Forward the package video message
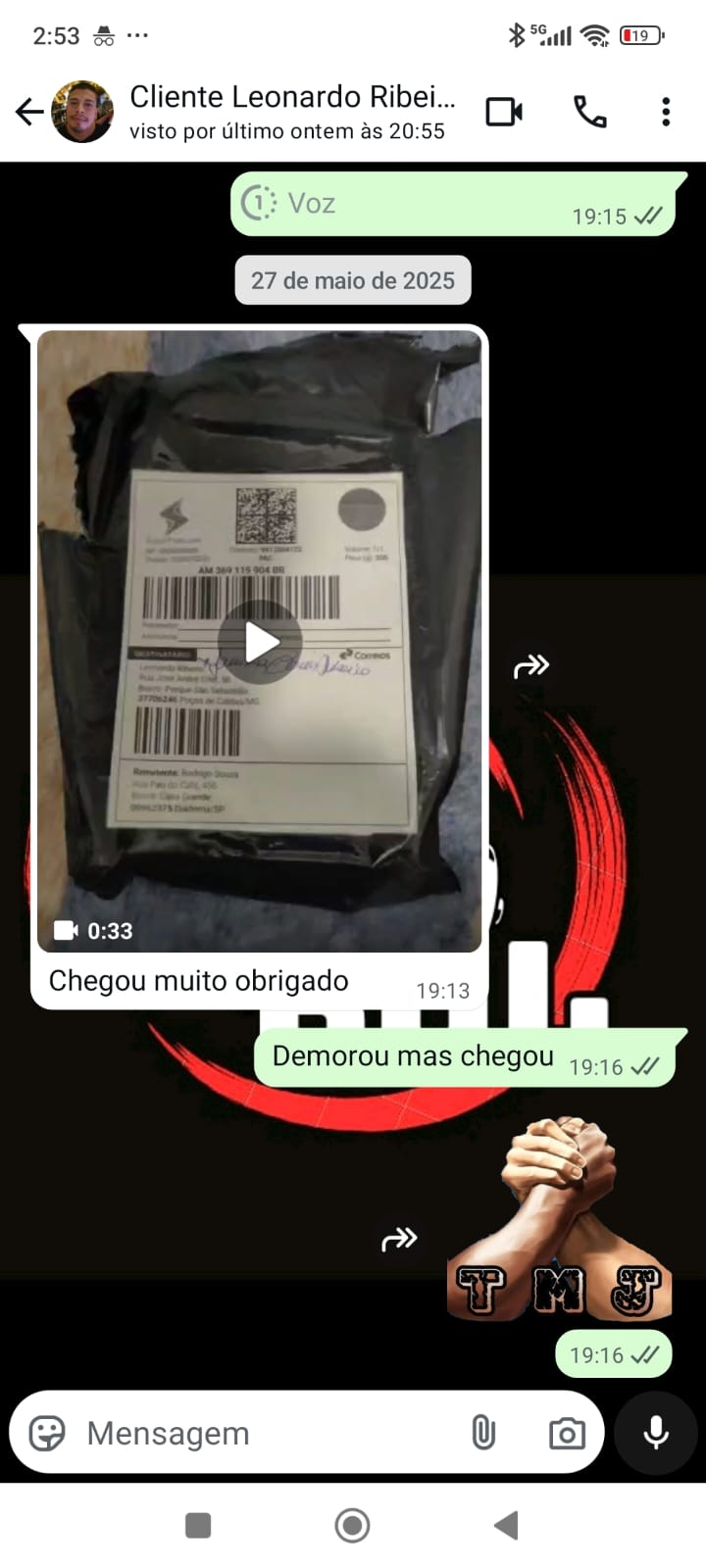Viewport: 706px width, 1568px height. [531, 666]
